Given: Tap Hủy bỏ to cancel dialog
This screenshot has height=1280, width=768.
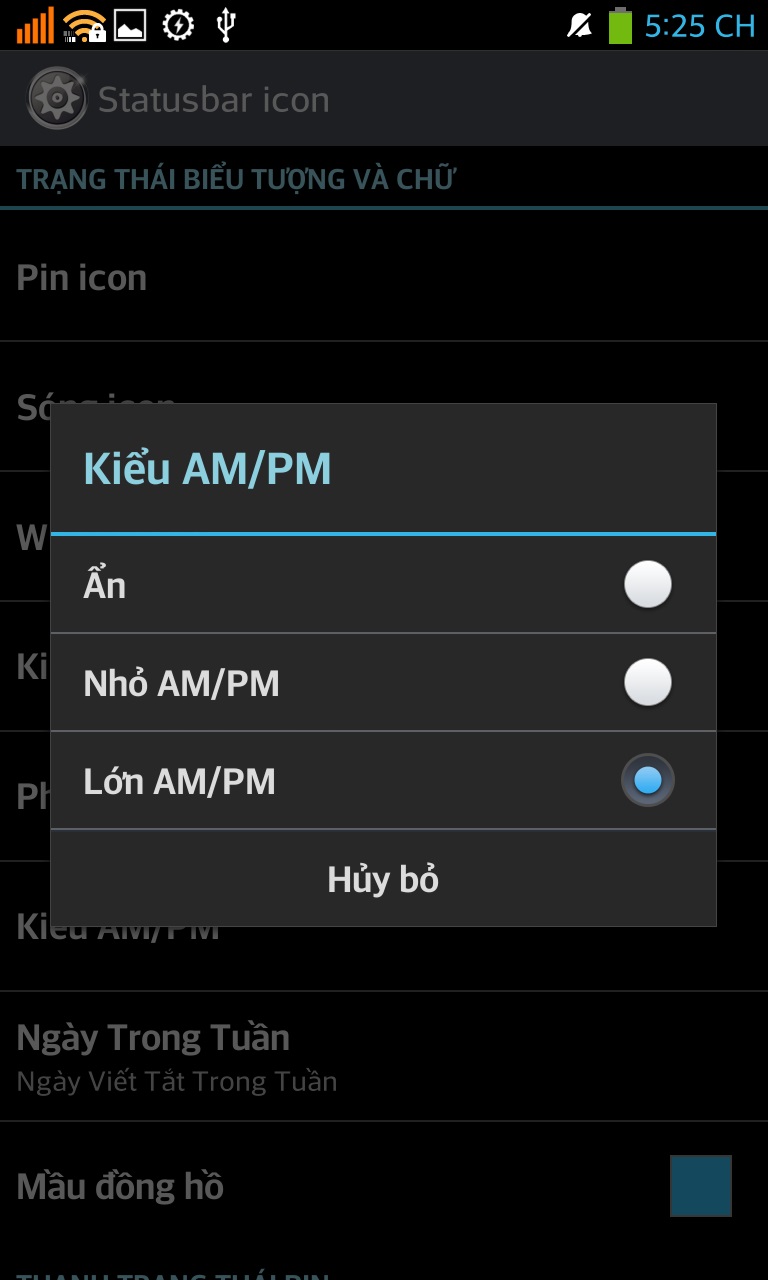Looking at the screenshot, I should (383, 879).
